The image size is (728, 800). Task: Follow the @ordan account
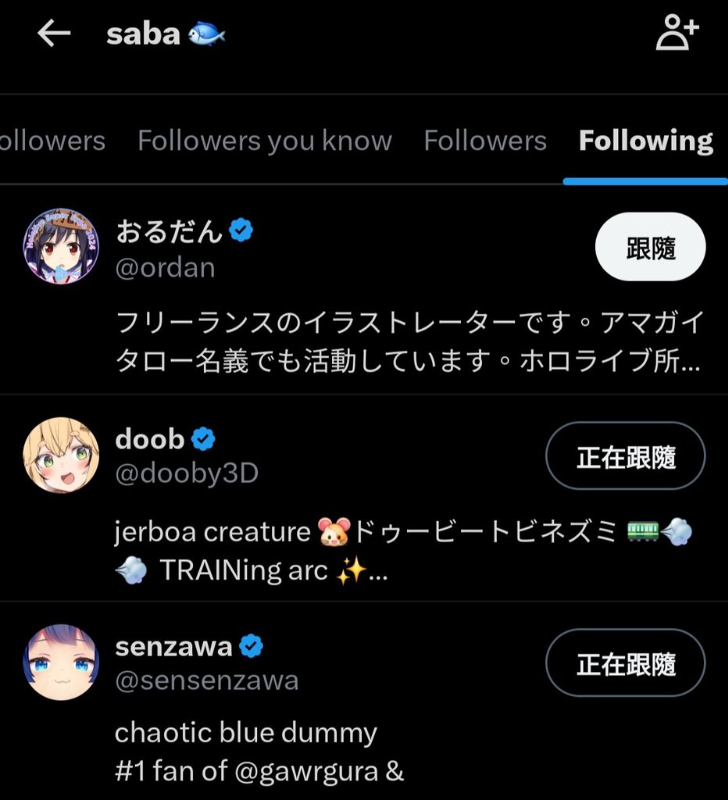click(650, 247)
